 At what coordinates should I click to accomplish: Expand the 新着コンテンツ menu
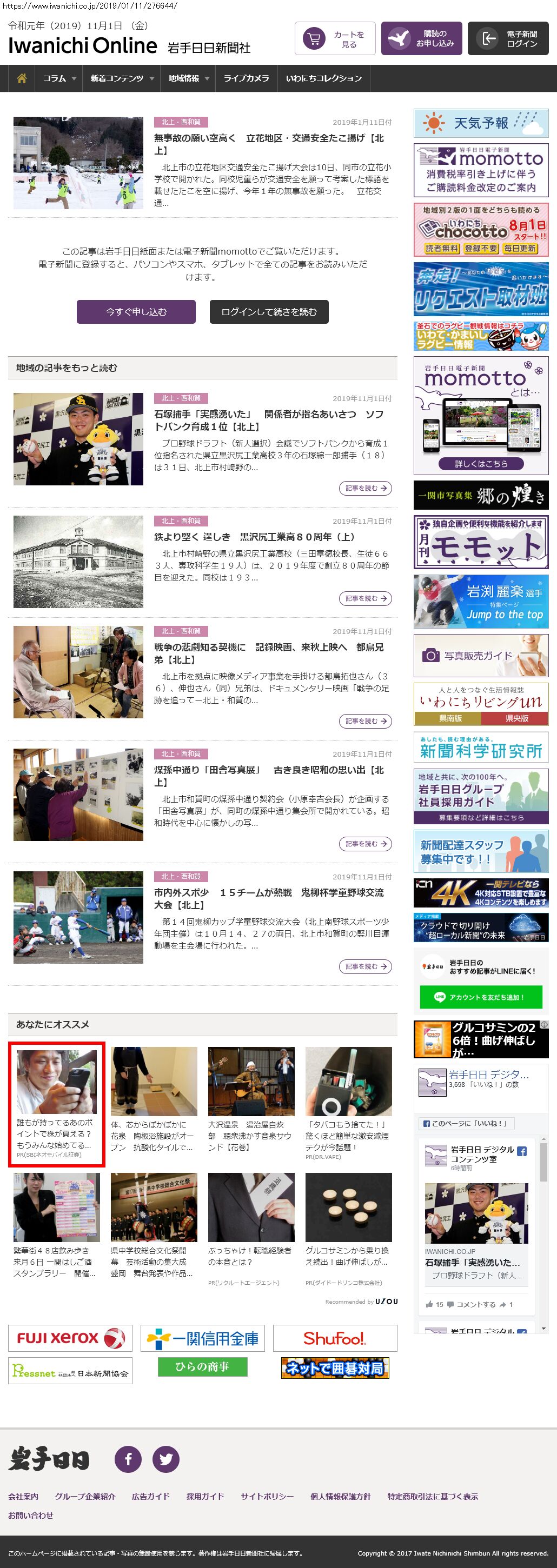click(122, 78)
